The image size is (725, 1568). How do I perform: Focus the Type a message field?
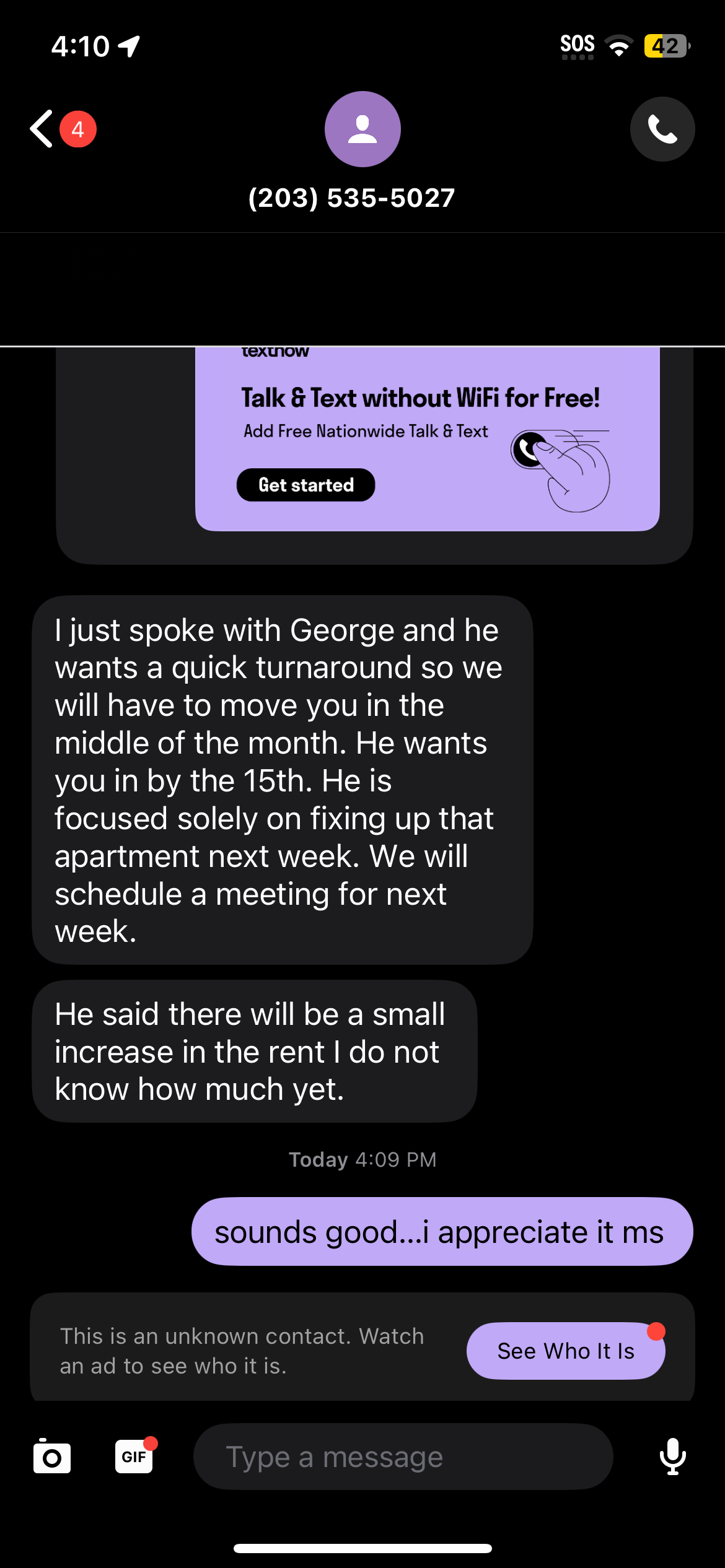tap(403, 1457)
